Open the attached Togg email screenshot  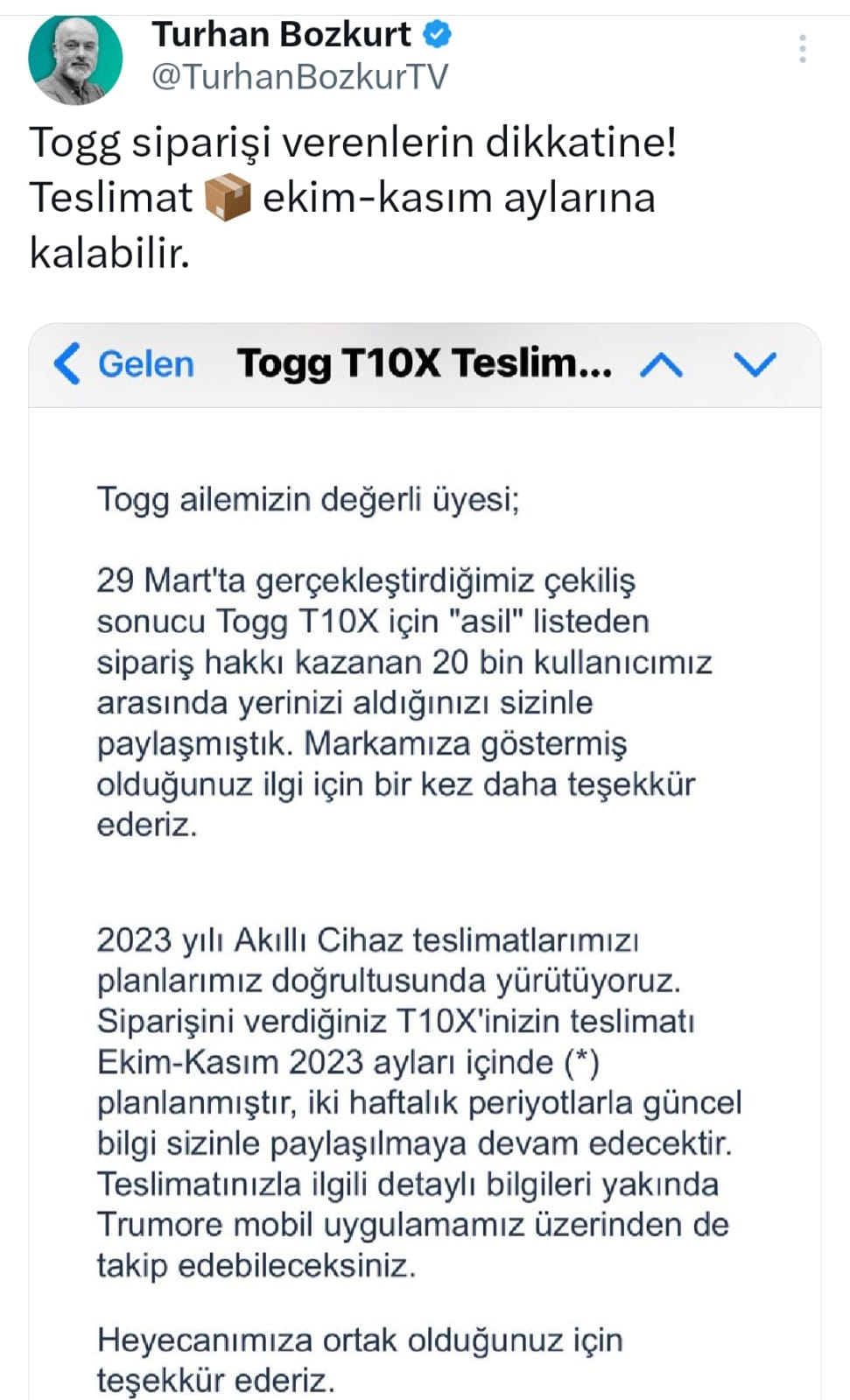425,861
